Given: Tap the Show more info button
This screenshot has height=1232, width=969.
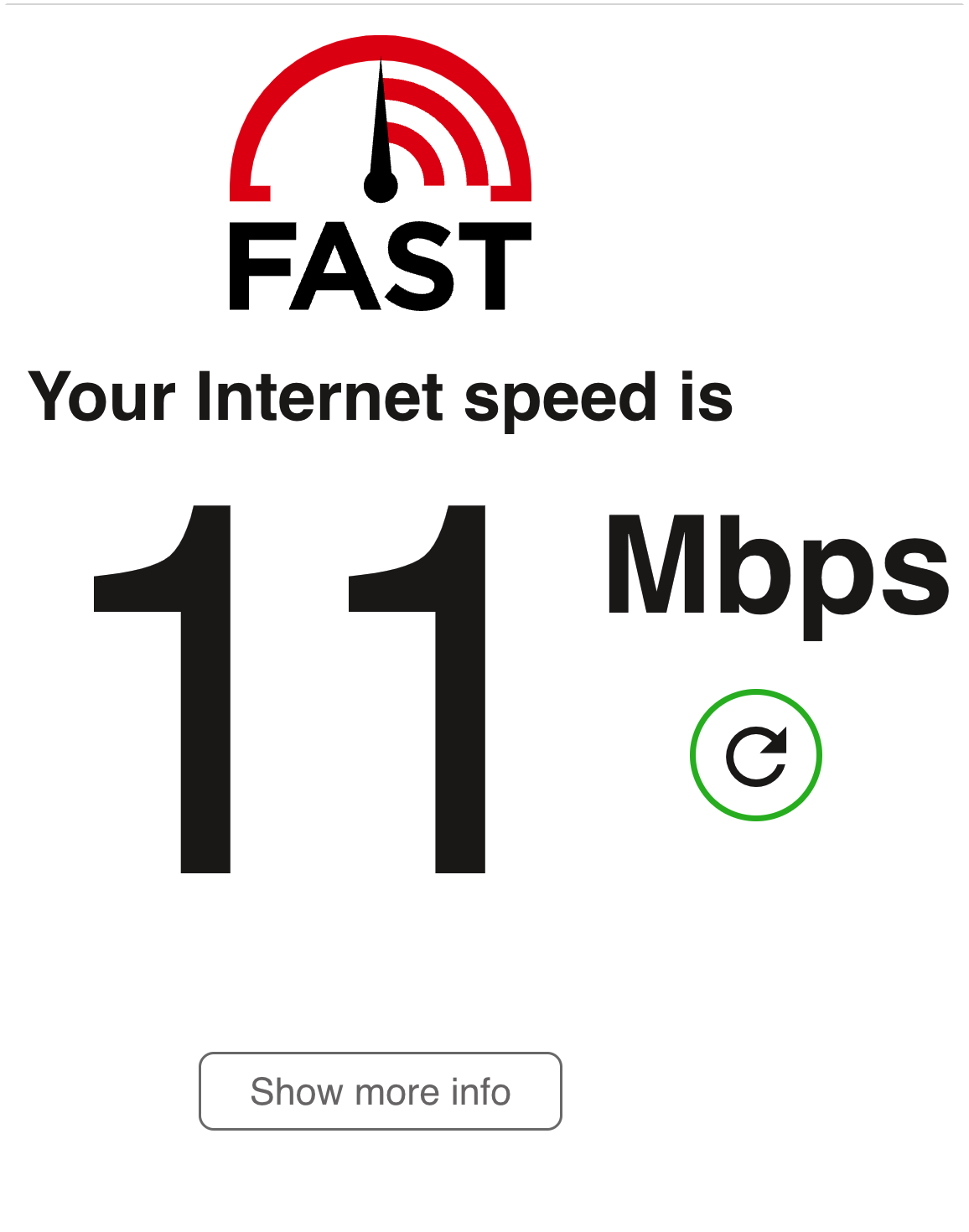Looking at the screenshot, I should 380,1091.
